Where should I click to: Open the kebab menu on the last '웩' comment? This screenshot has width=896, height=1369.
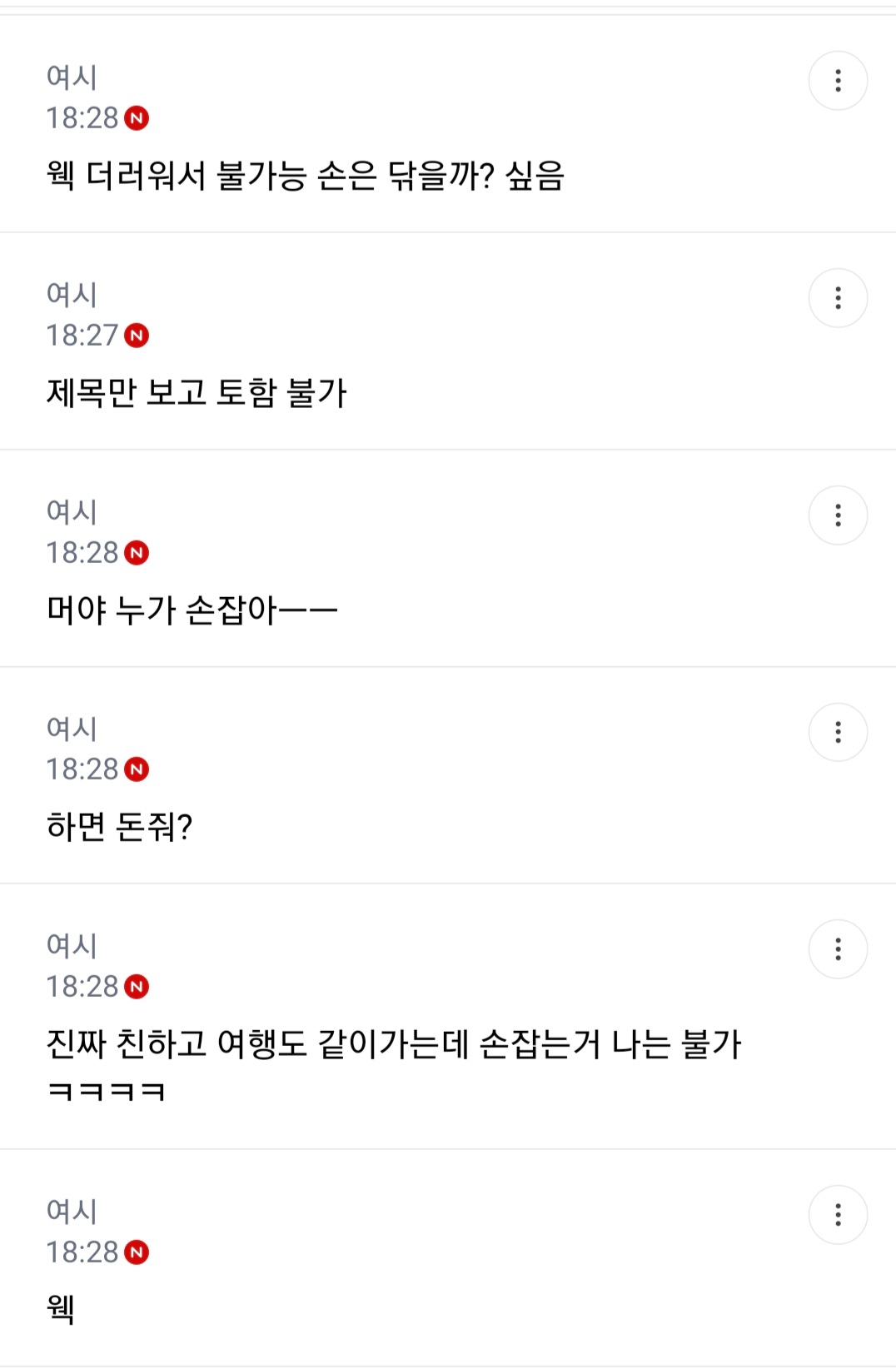point(838,1214)
